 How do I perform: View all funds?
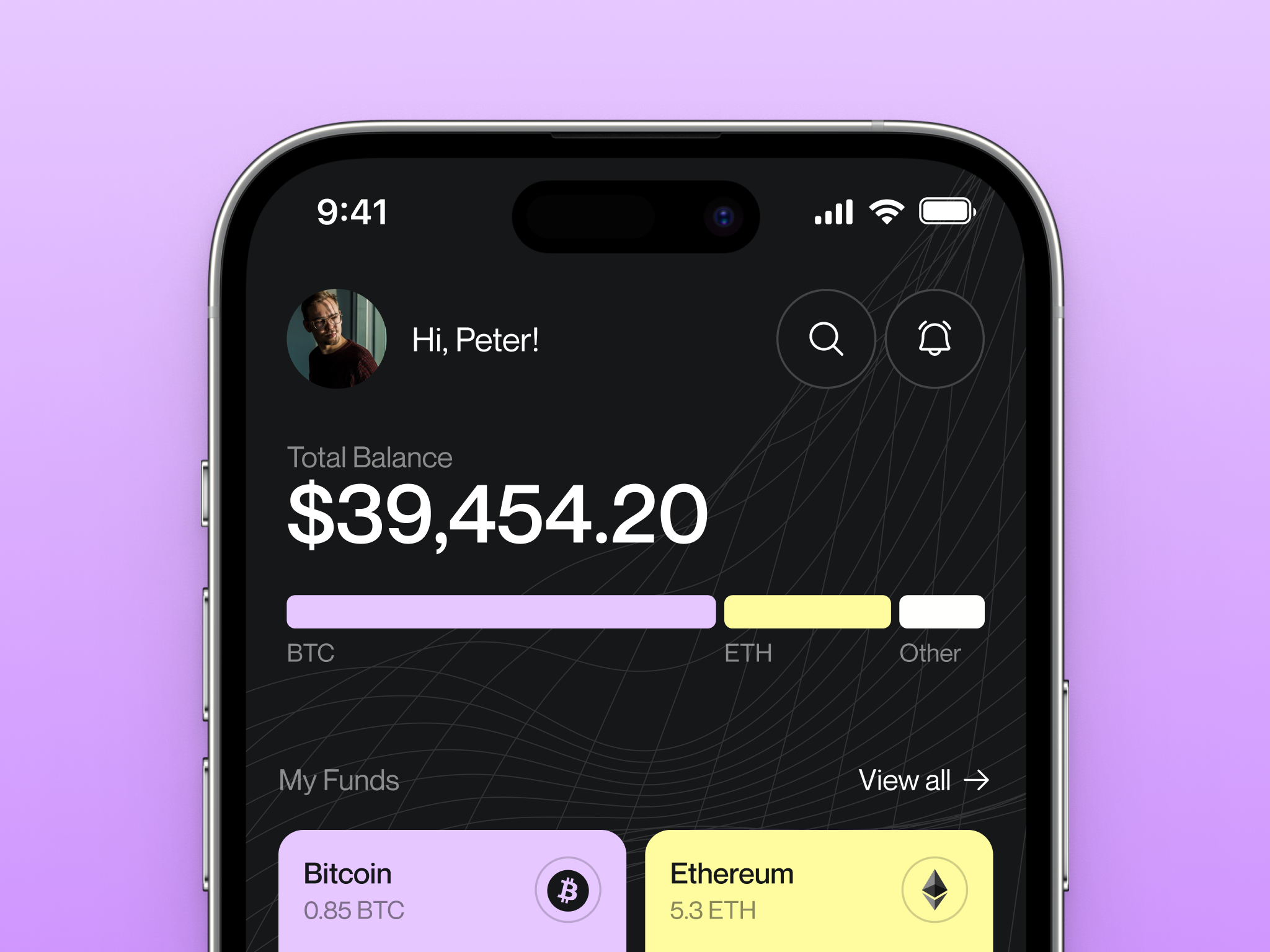(923, 780)
